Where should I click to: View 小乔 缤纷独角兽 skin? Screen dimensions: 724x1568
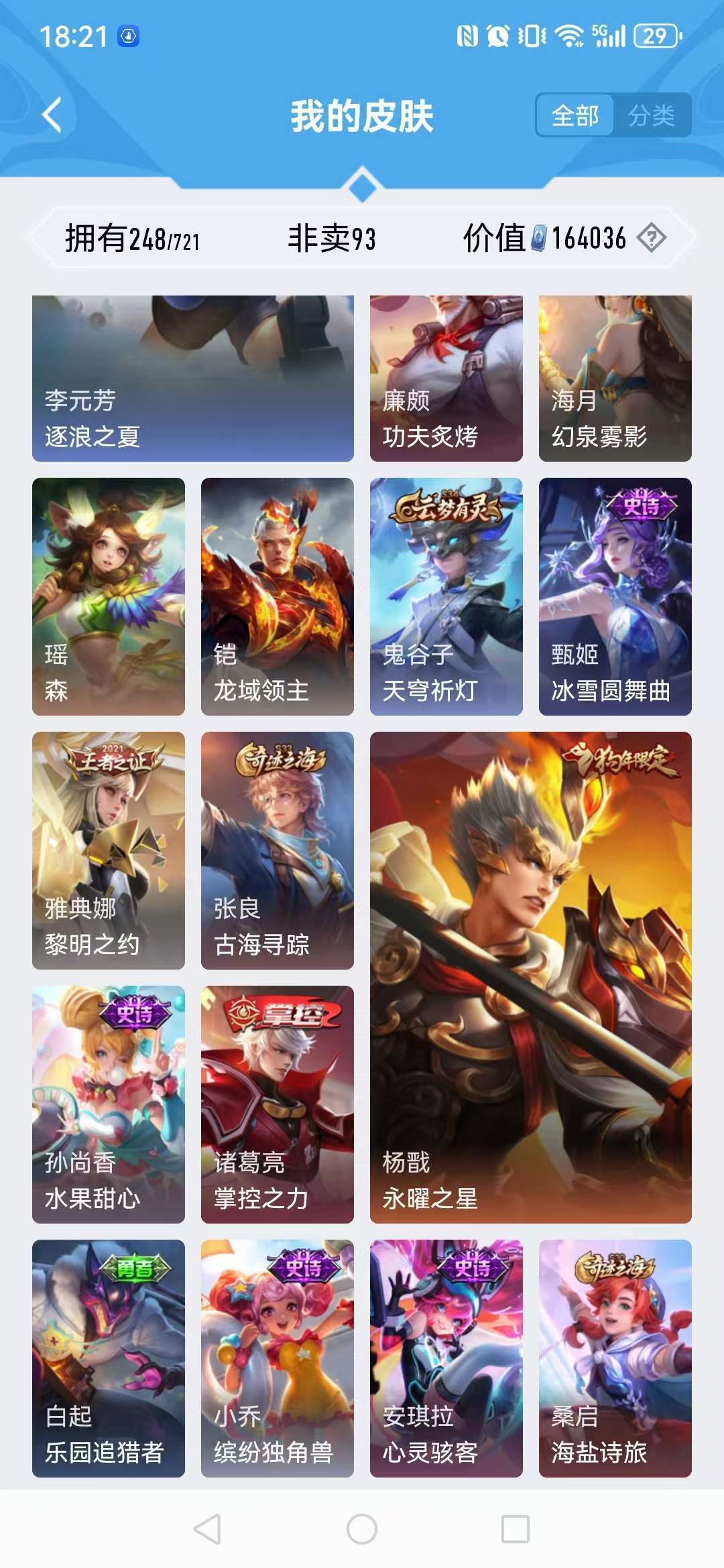click(x=278, y=1358)
